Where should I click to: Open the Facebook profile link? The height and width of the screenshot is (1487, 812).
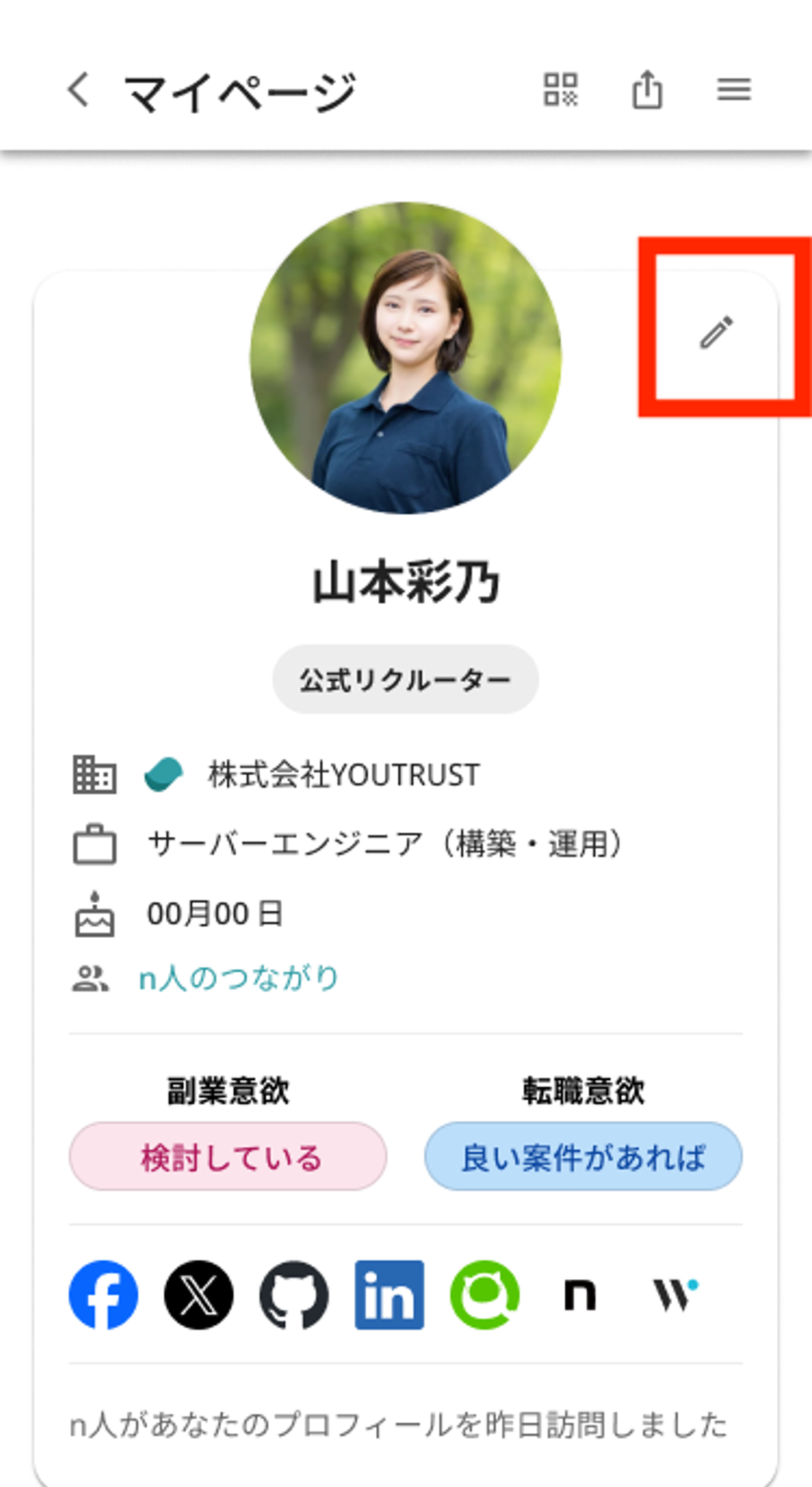tap(104, 1294)
